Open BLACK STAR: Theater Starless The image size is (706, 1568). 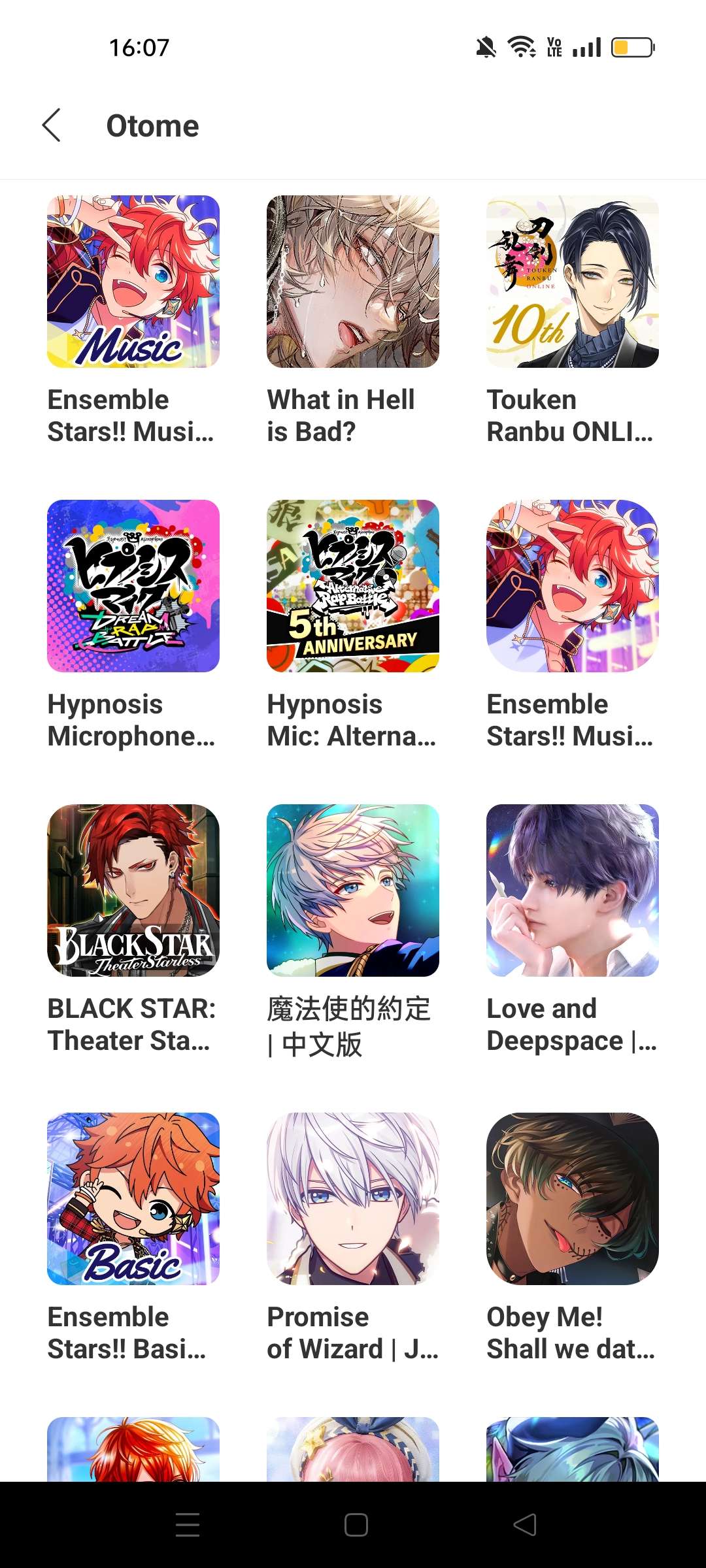click(x=133, y=890)
